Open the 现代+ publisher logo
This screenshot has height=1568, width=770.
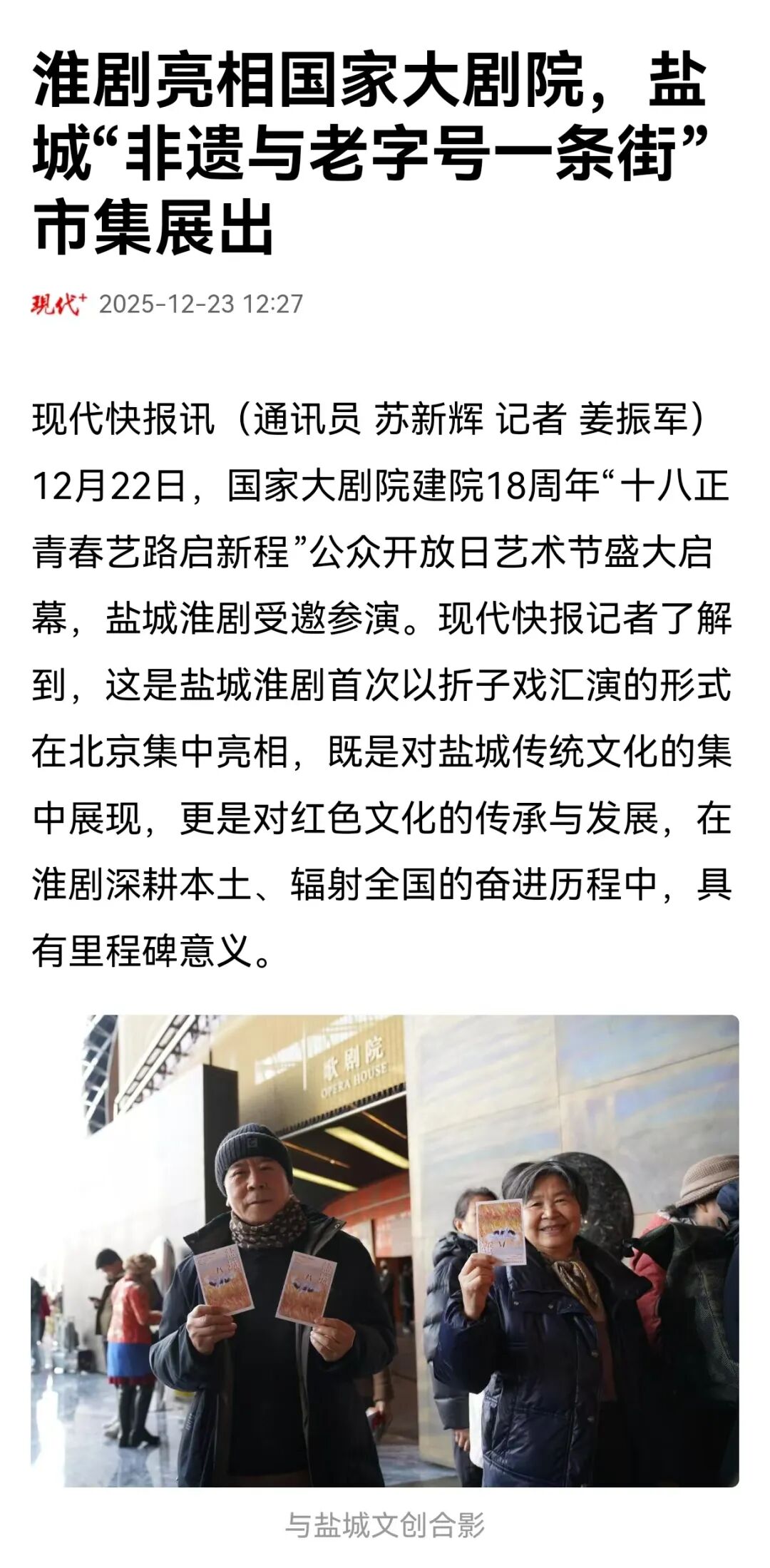pos(58,304)
